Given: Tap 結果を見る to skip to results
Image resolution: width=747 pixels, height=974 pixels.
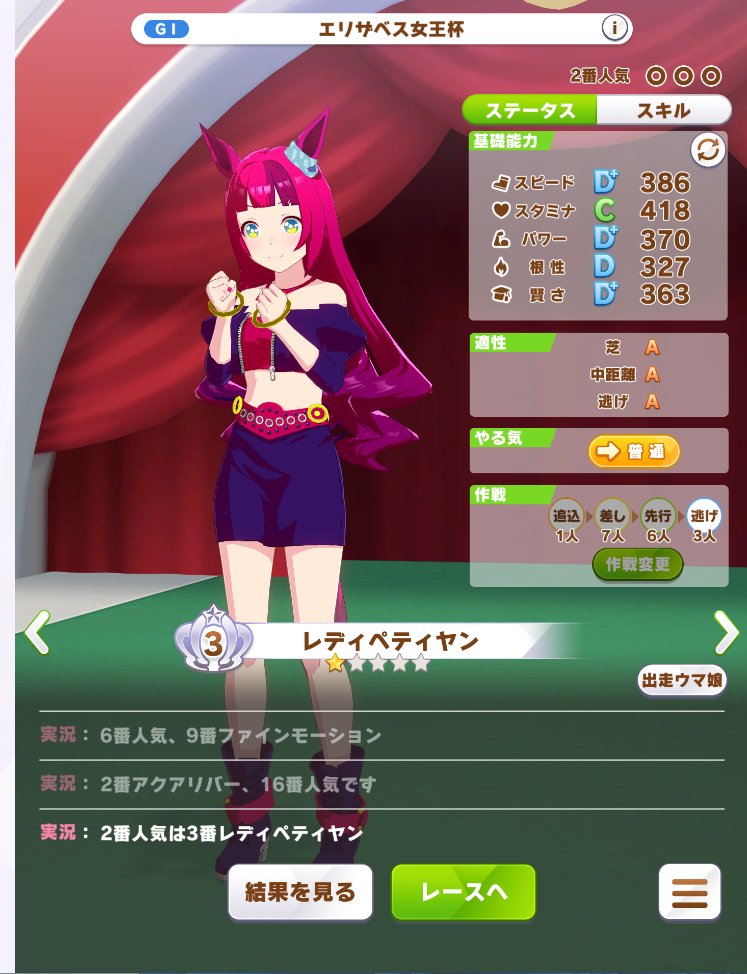Looking at the screenshot, I should pos(300,892).
